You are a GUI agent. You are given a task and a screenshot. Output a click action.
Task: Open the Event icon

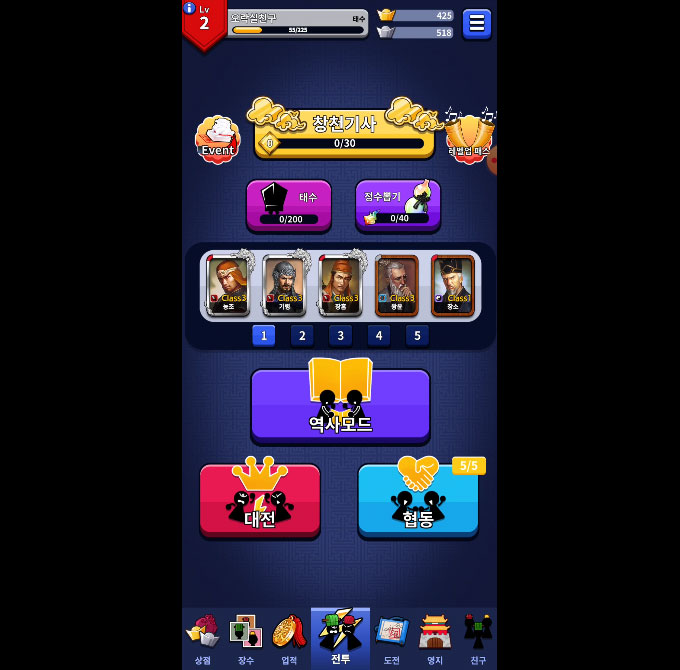pos(217,139)
